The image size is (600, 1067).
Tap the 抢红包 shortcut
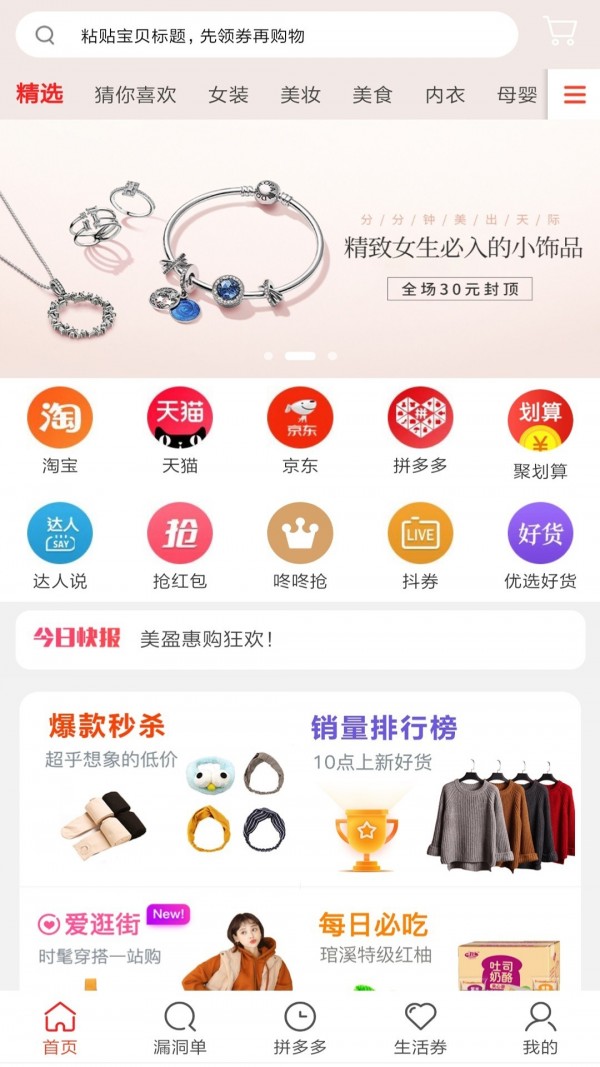point(180,545)
